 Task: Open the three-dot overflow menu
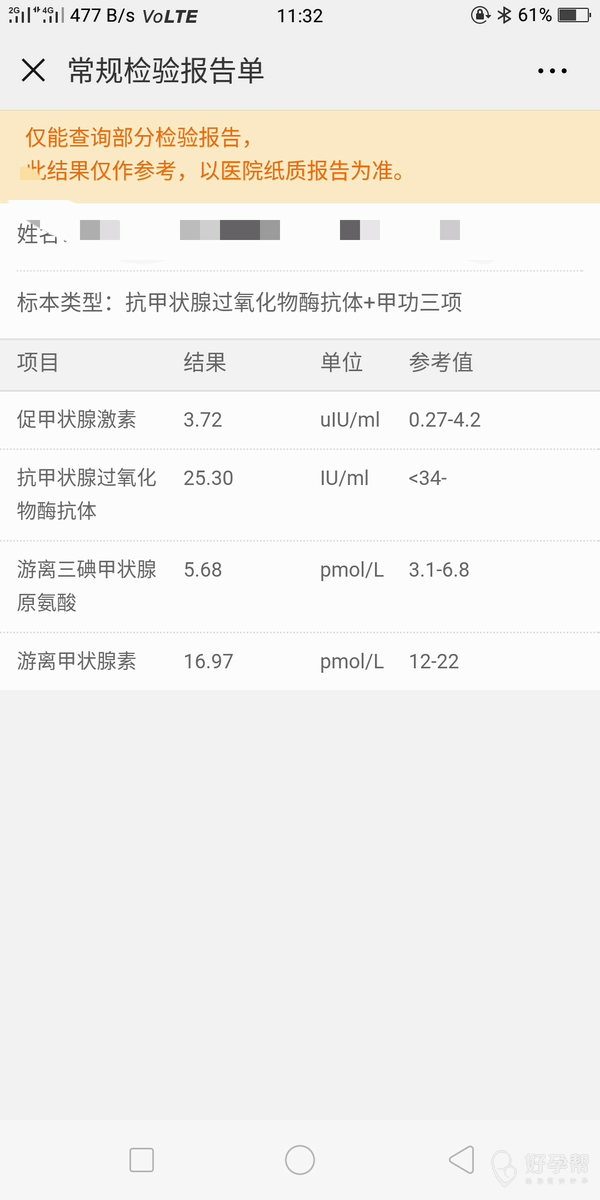coord(552,71)
